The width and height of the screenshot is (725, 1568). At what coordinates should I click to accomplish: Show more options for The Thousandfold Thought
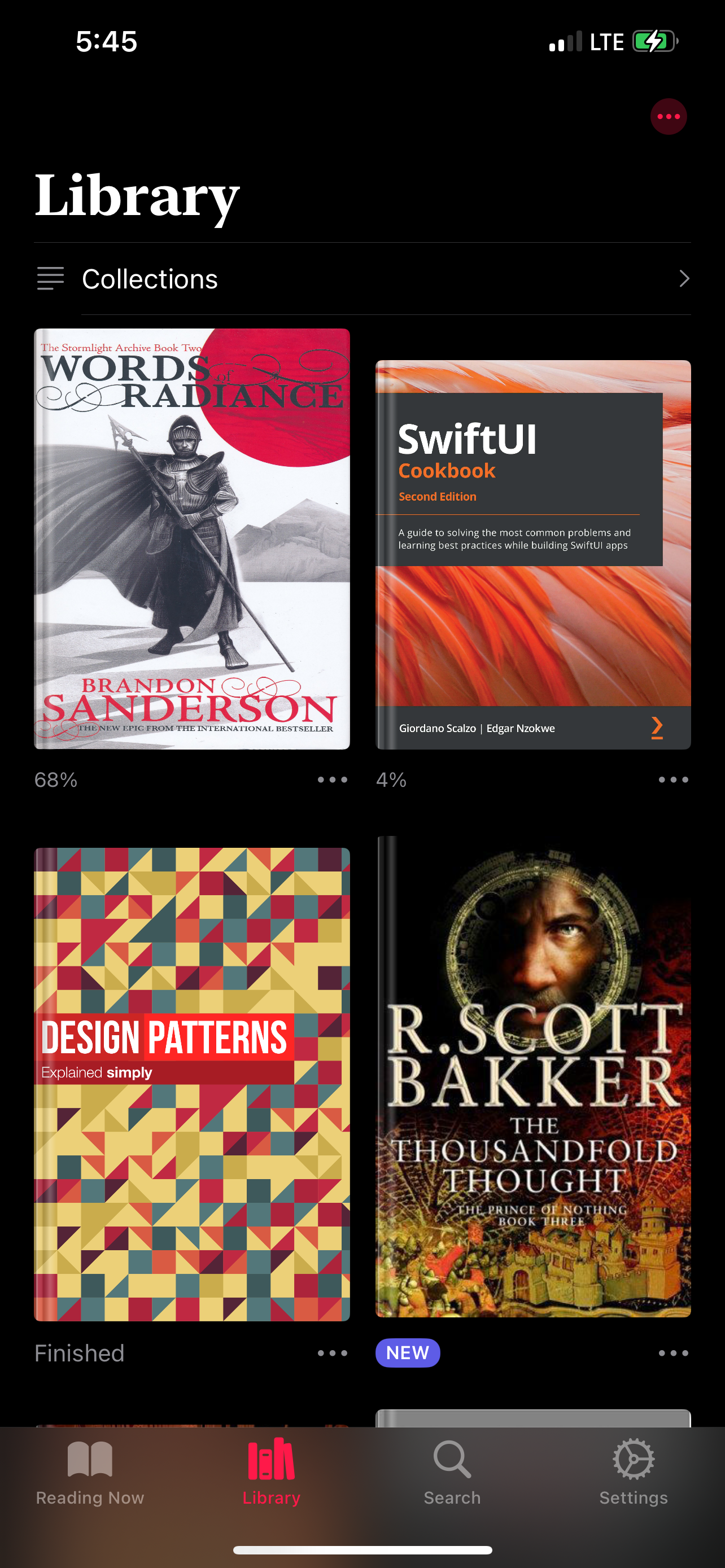point(672,1352)
